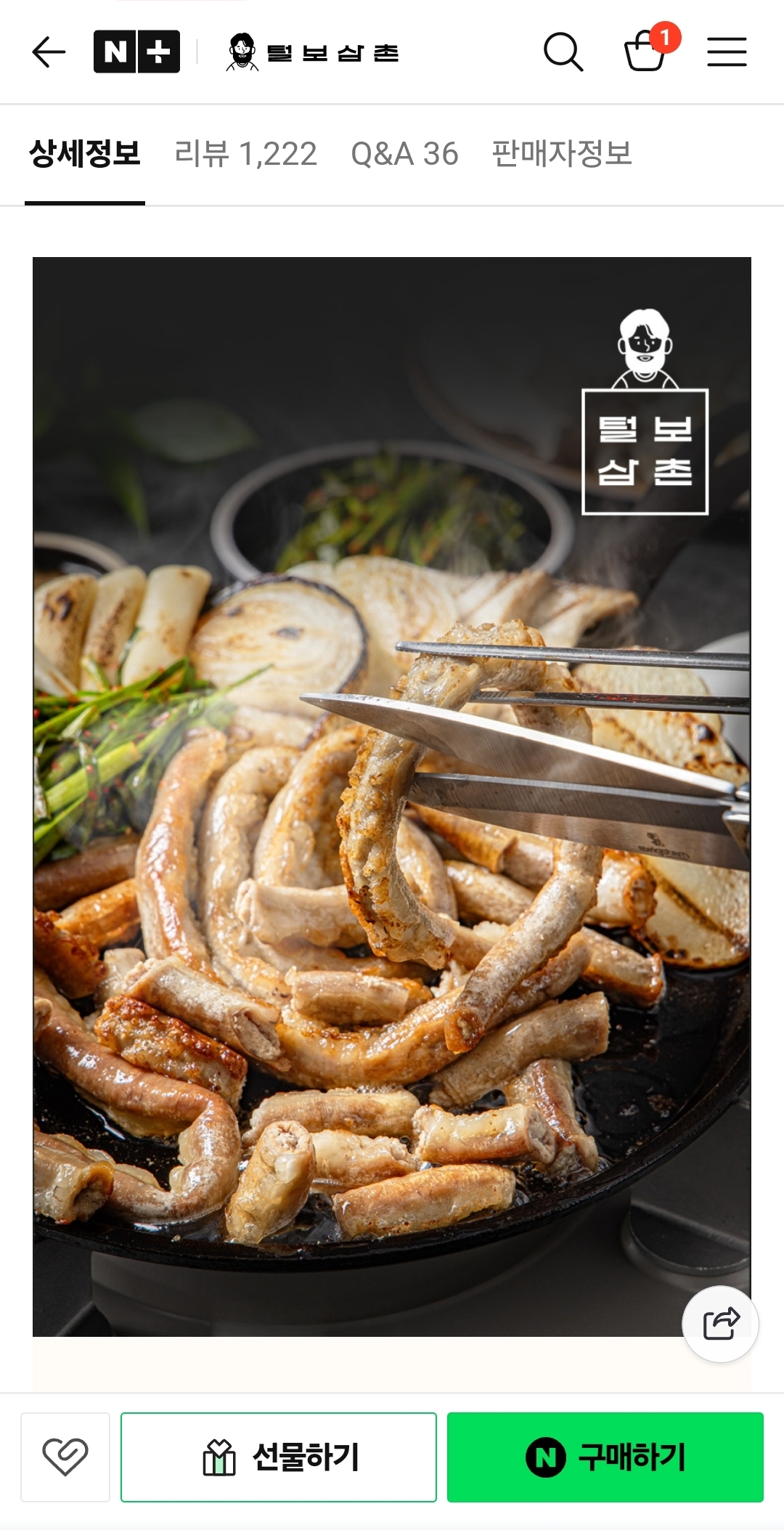Switch to the 리뷰 1,222 tab
Screen dimensions: 784x1530
[245, 154]
